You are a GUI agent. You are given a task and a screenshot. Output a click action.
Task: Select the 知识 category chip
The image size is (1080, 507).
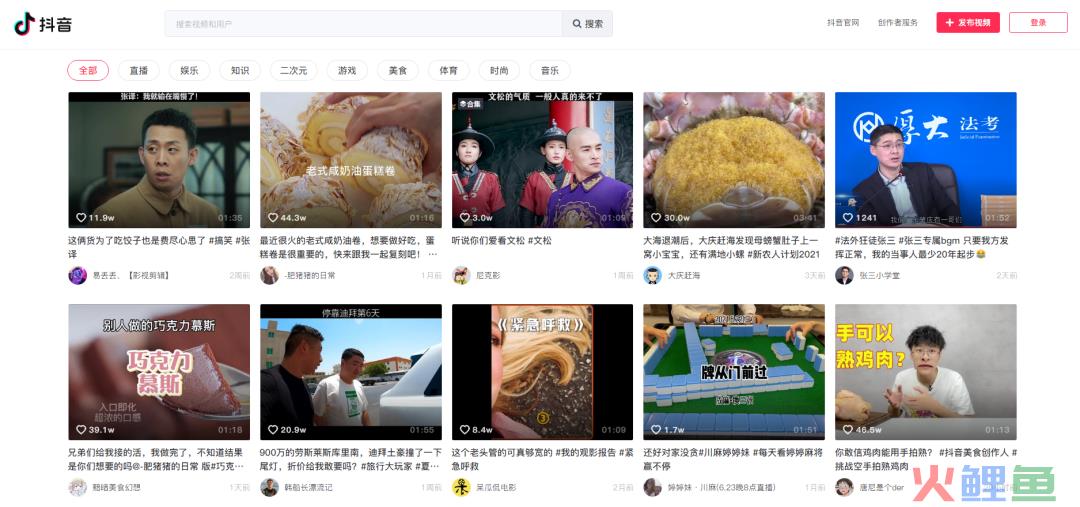[240, 70]
